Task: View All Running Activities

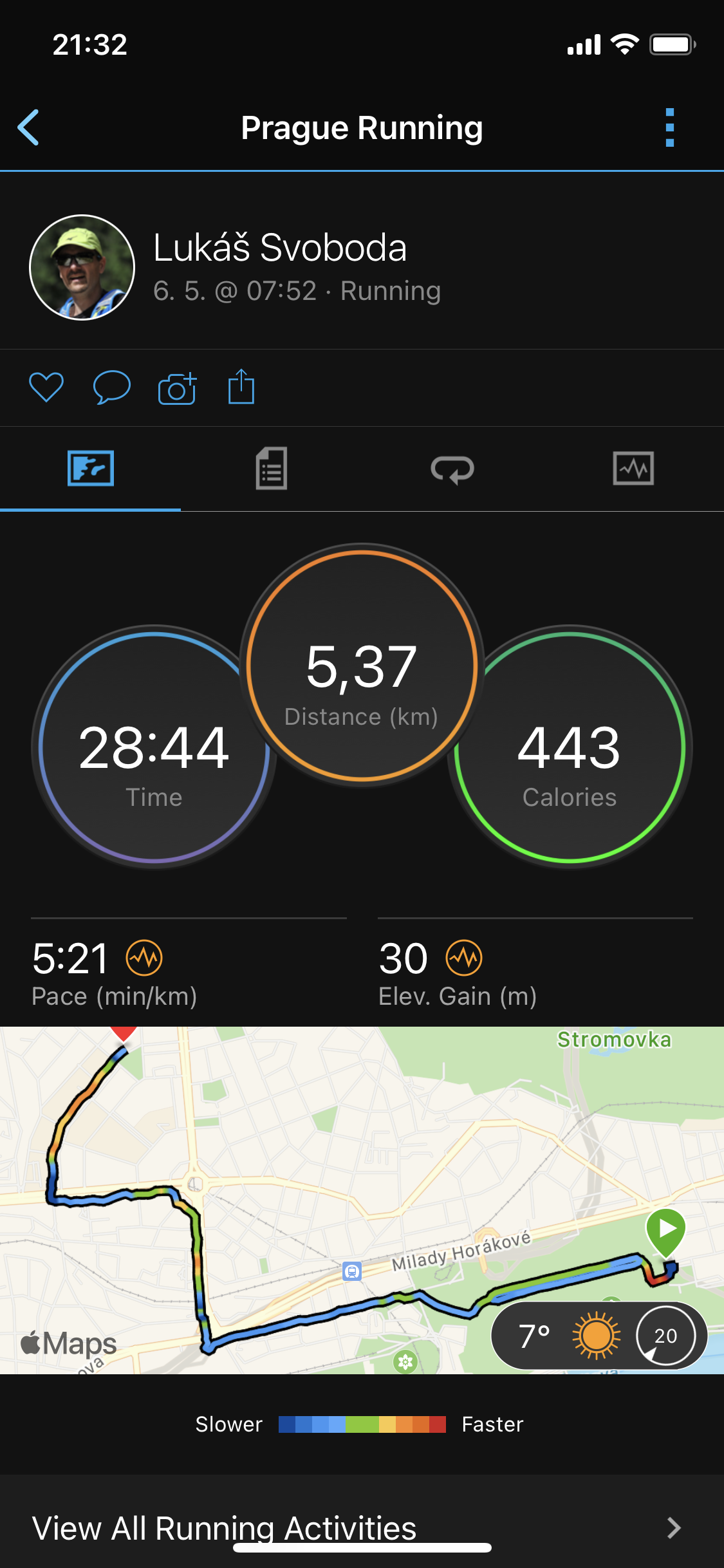Action: pyautogui.click(x=362, y=1527)
